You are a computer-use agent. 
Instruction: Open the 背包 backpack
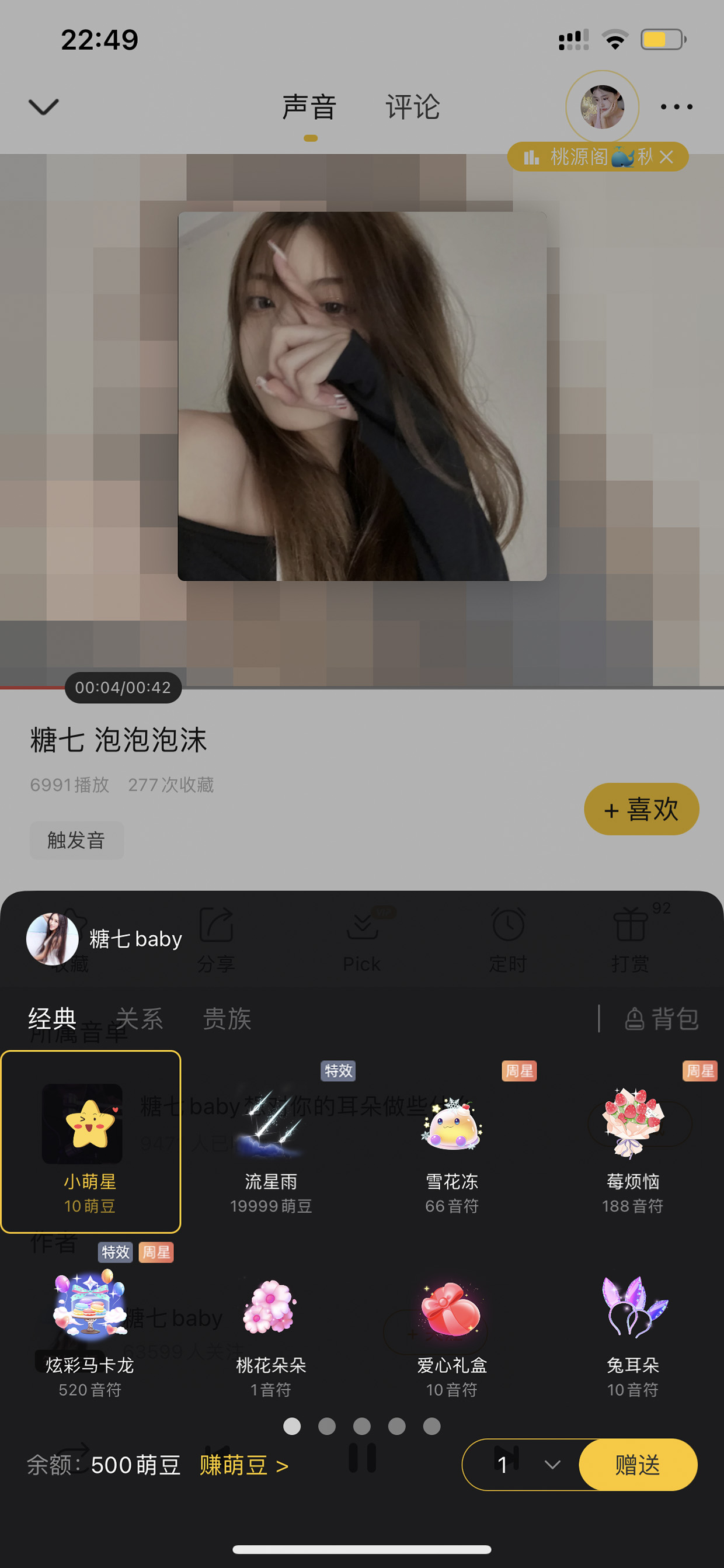tap(662, 1018)
